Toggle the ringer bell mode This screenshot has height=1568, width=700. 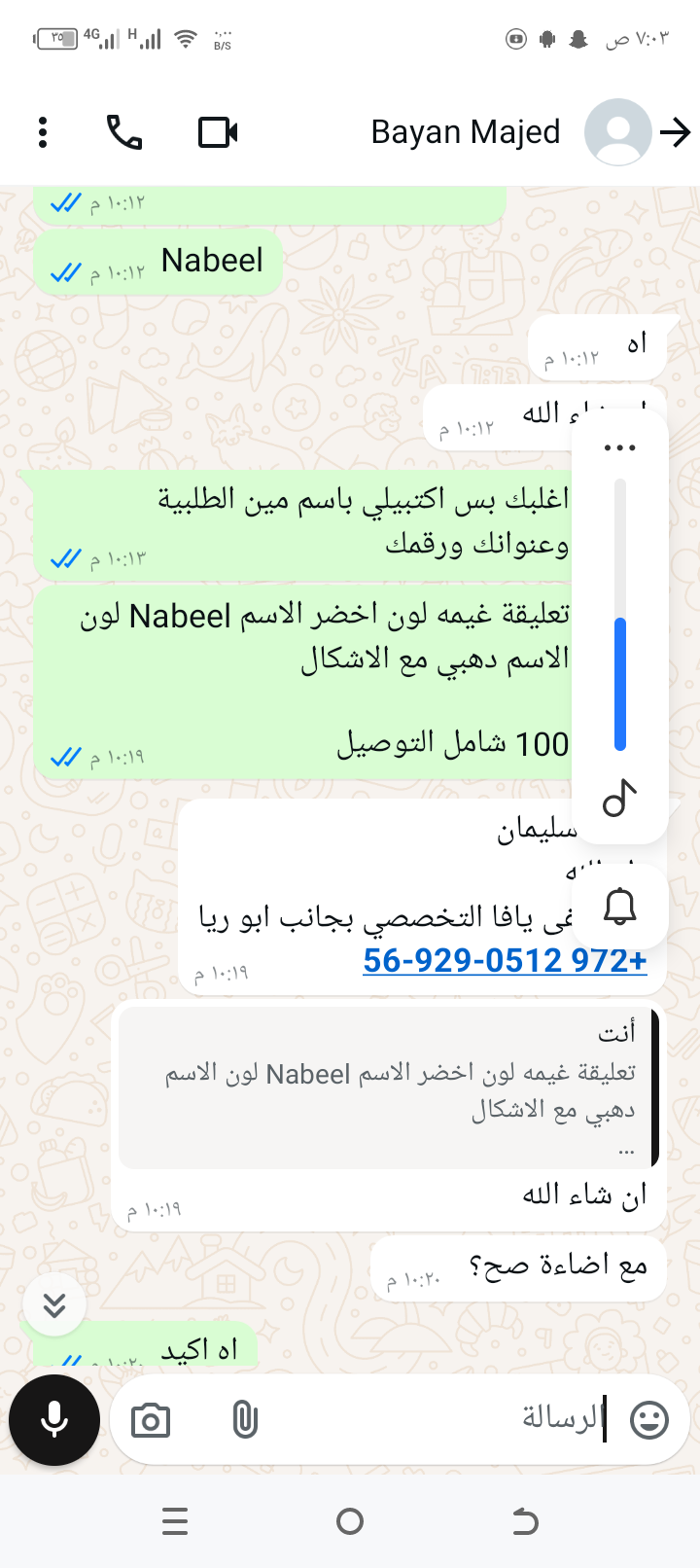click(619, 907)
